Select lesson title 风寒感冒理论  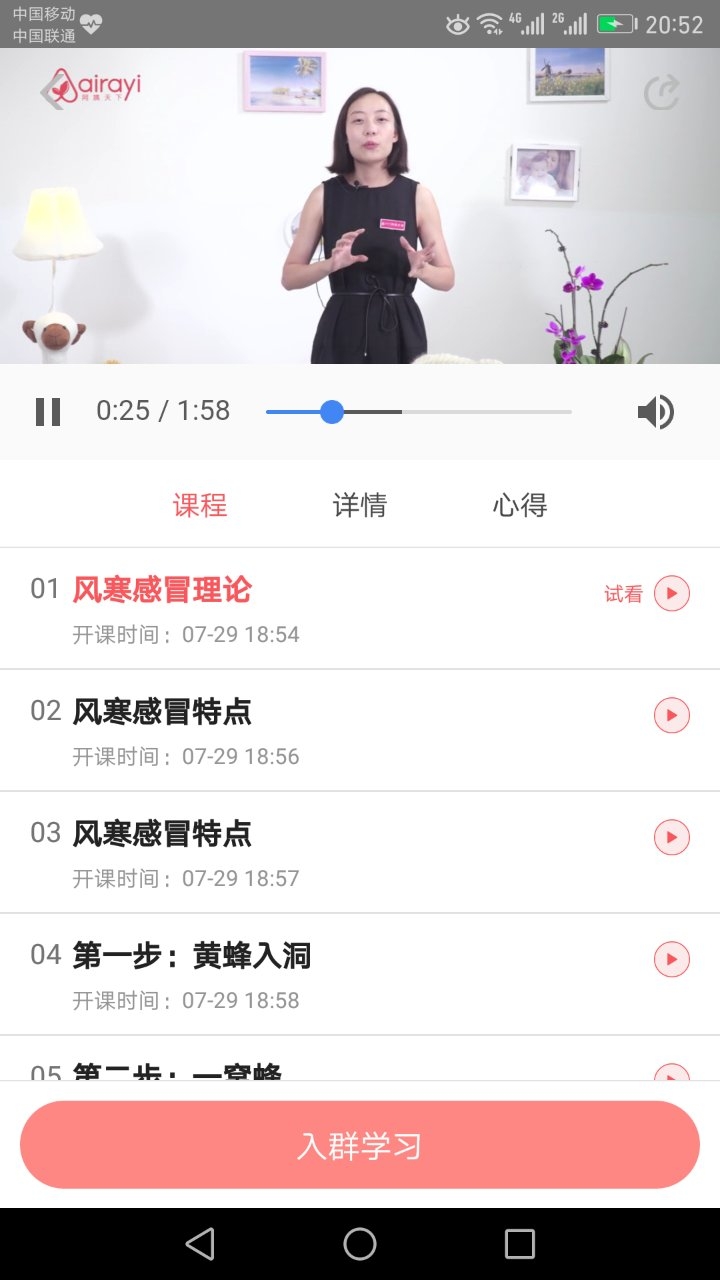160,590
